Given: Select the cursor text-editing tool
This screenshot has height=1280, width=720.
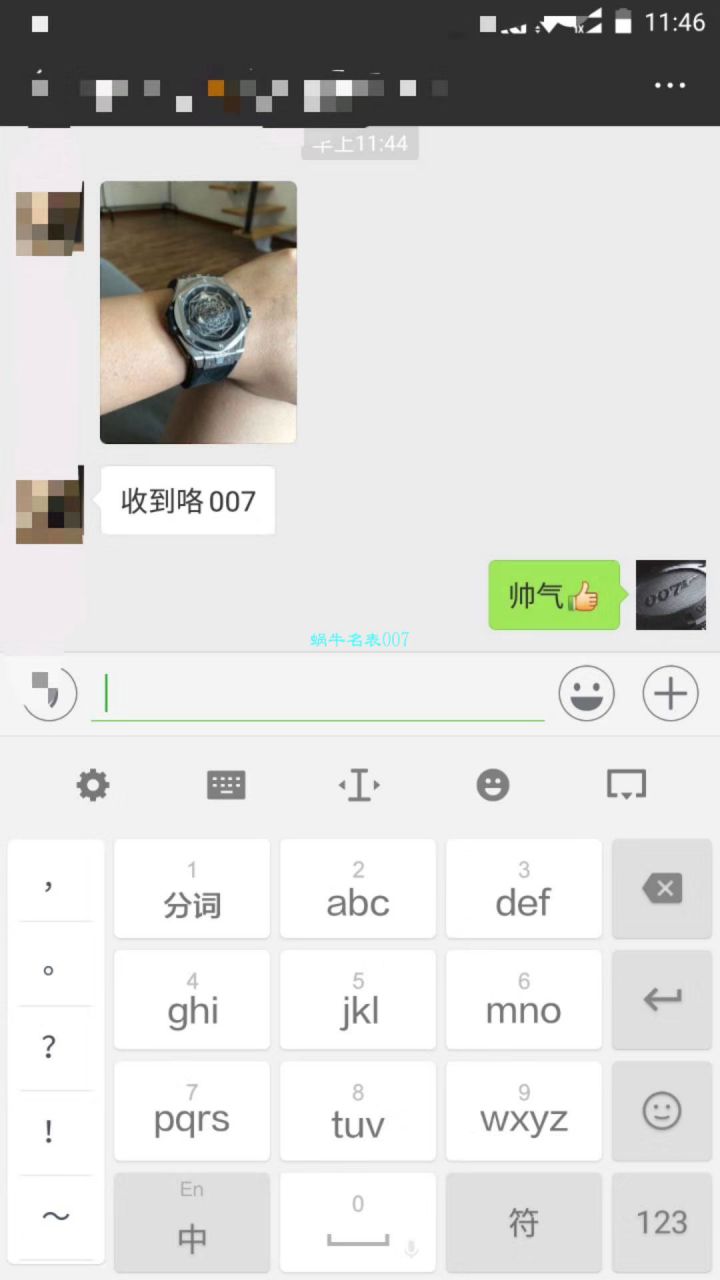Looking at the screenshot, I should pyautogui.click(x=359, y=785).
